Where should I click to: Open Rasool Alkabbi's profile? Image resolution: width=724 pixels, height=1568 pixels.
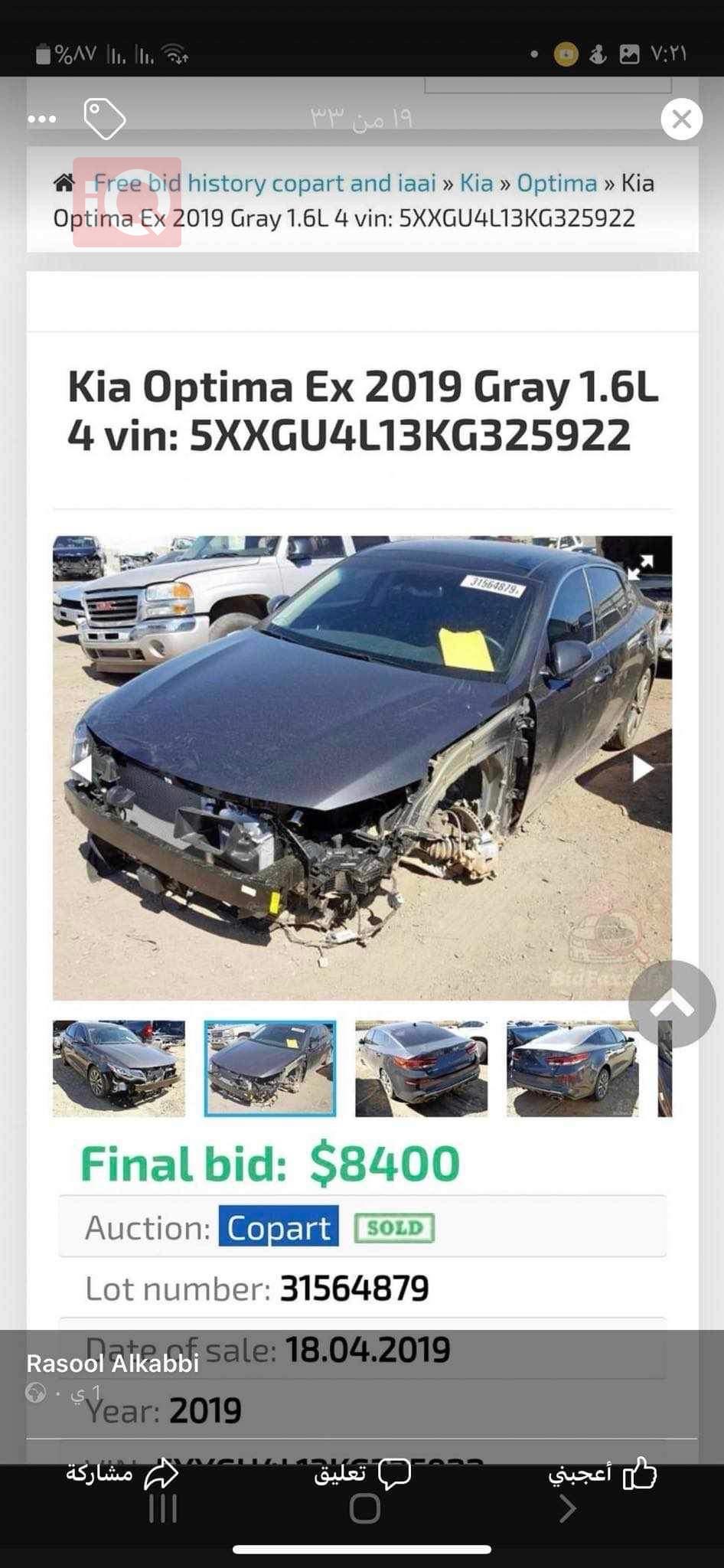[113, 1363]
